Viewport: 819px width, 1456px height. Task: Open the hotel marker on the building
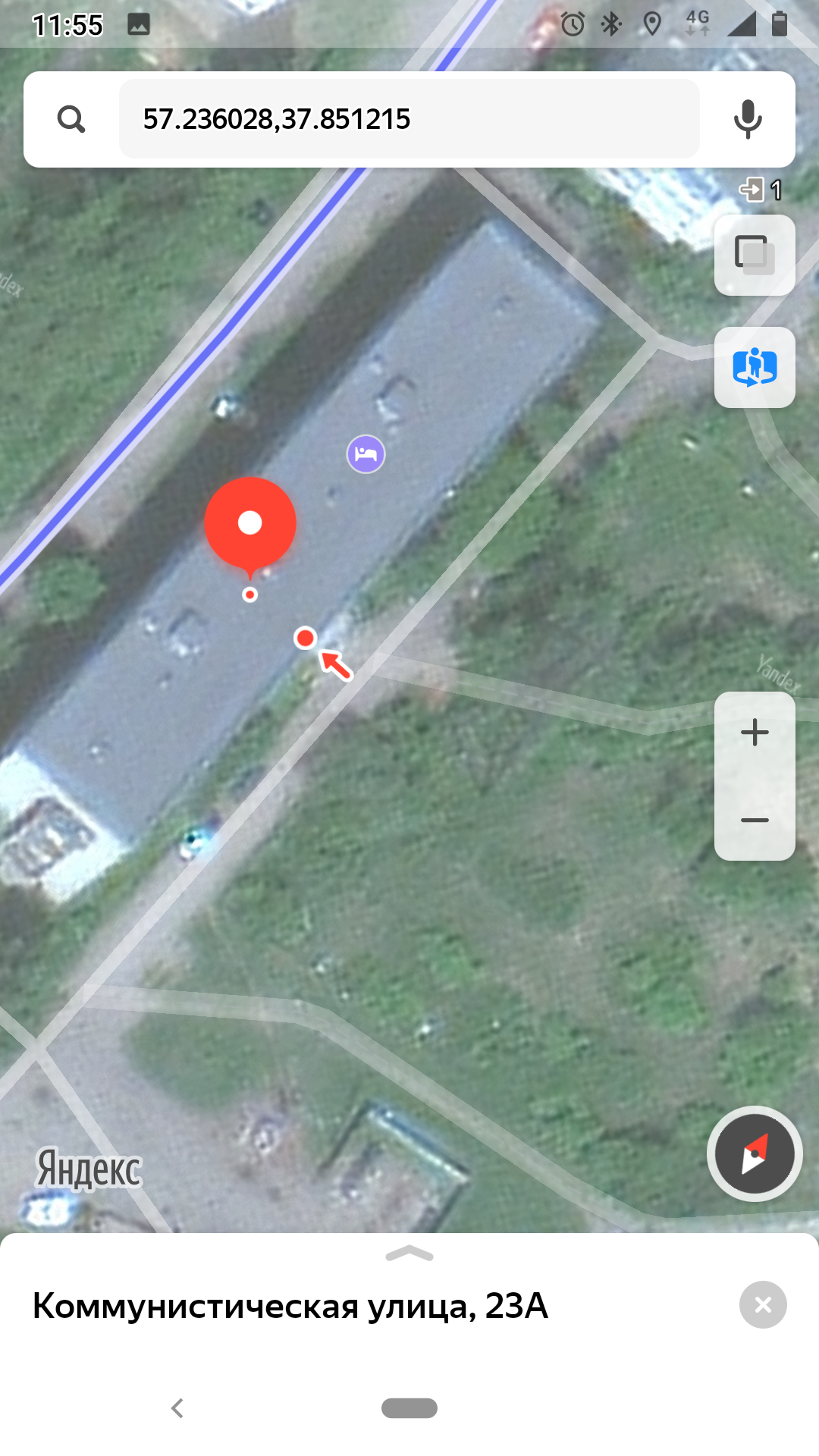[x=366, y=454]
